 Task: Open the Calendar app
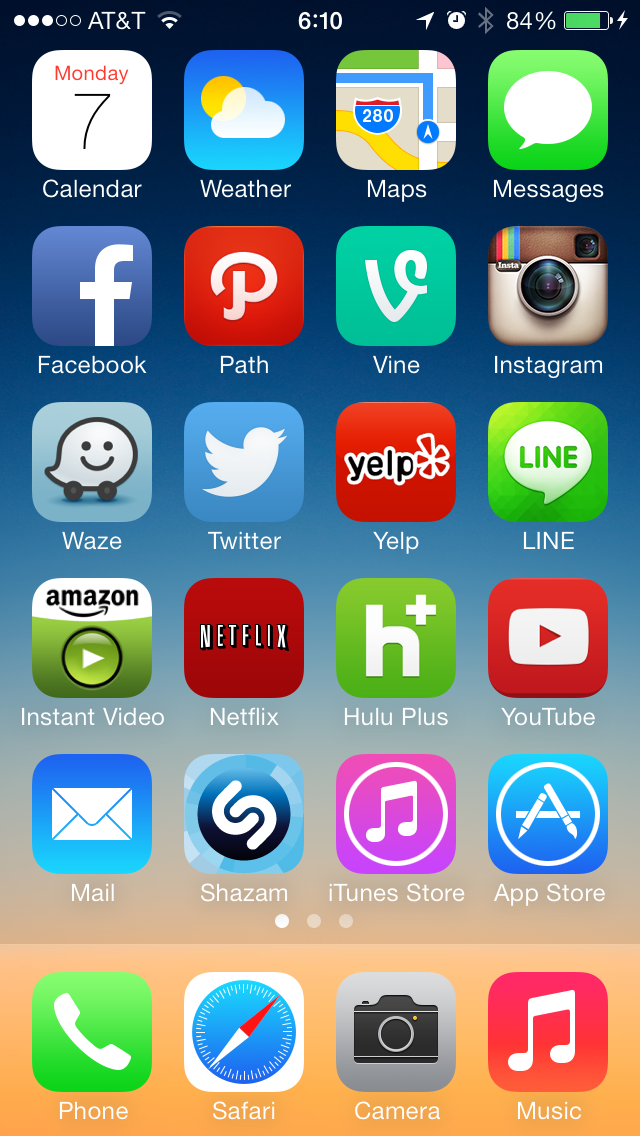tap(92, 110)
